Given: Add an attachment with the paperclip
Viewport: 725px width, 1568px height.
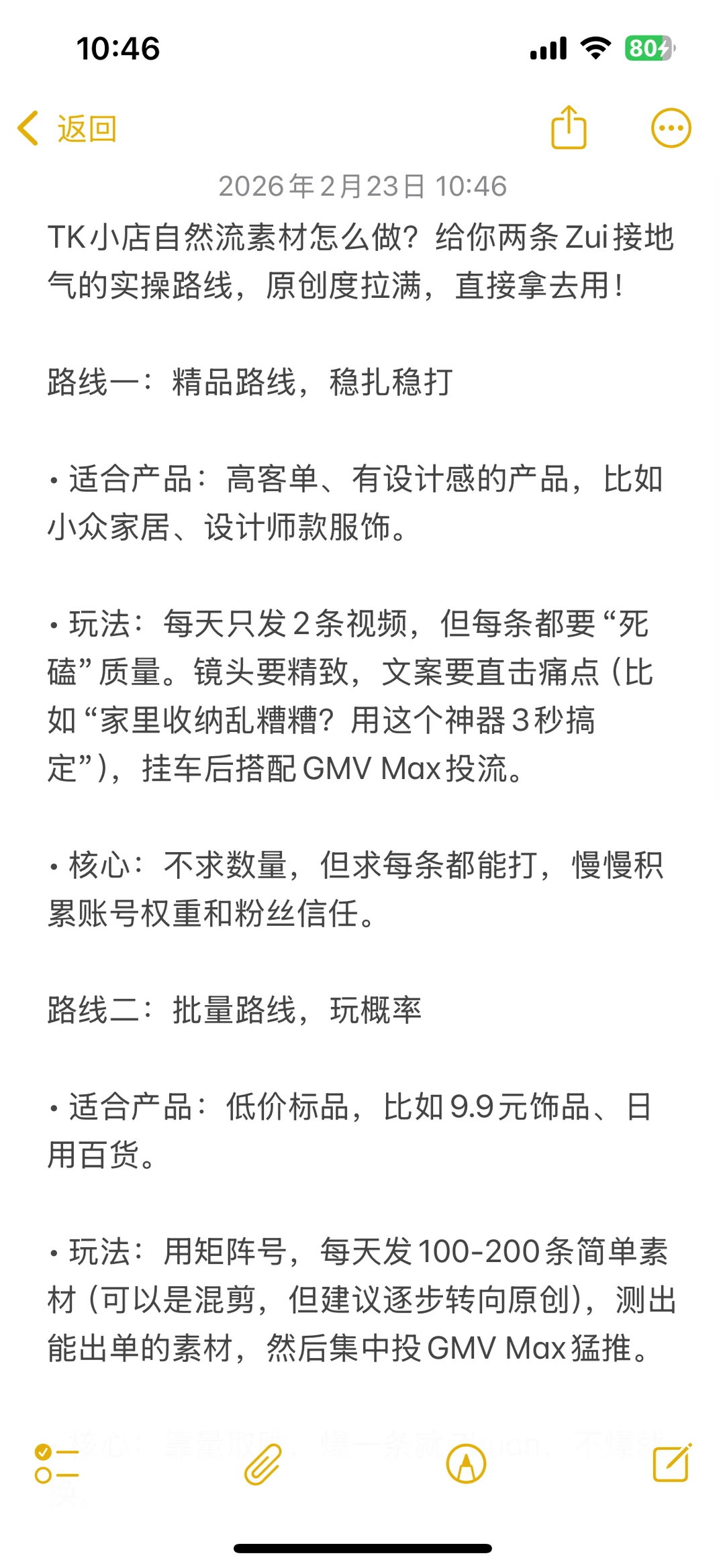Looking at the screenshot, I should 262,1463.
